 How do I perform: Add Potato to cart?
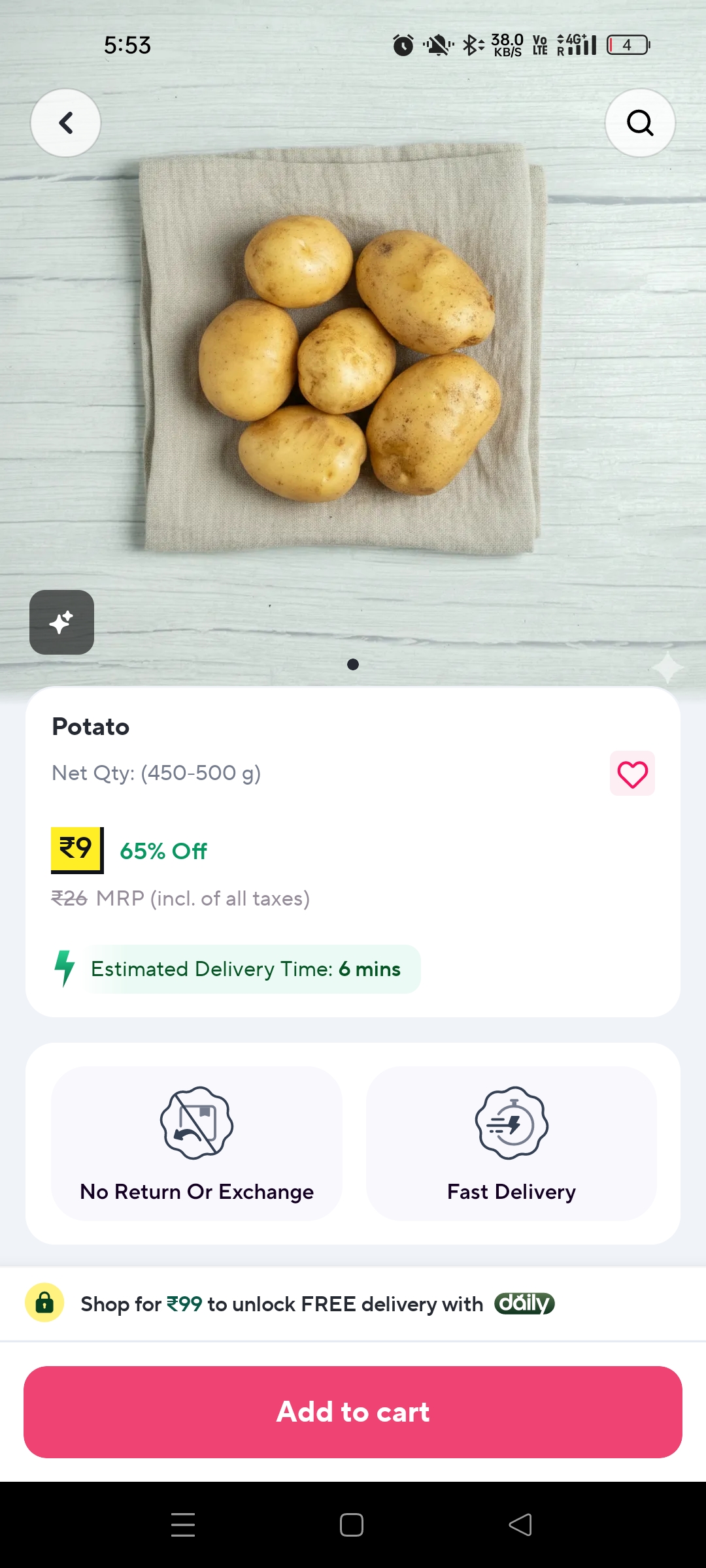point(353,1412)
